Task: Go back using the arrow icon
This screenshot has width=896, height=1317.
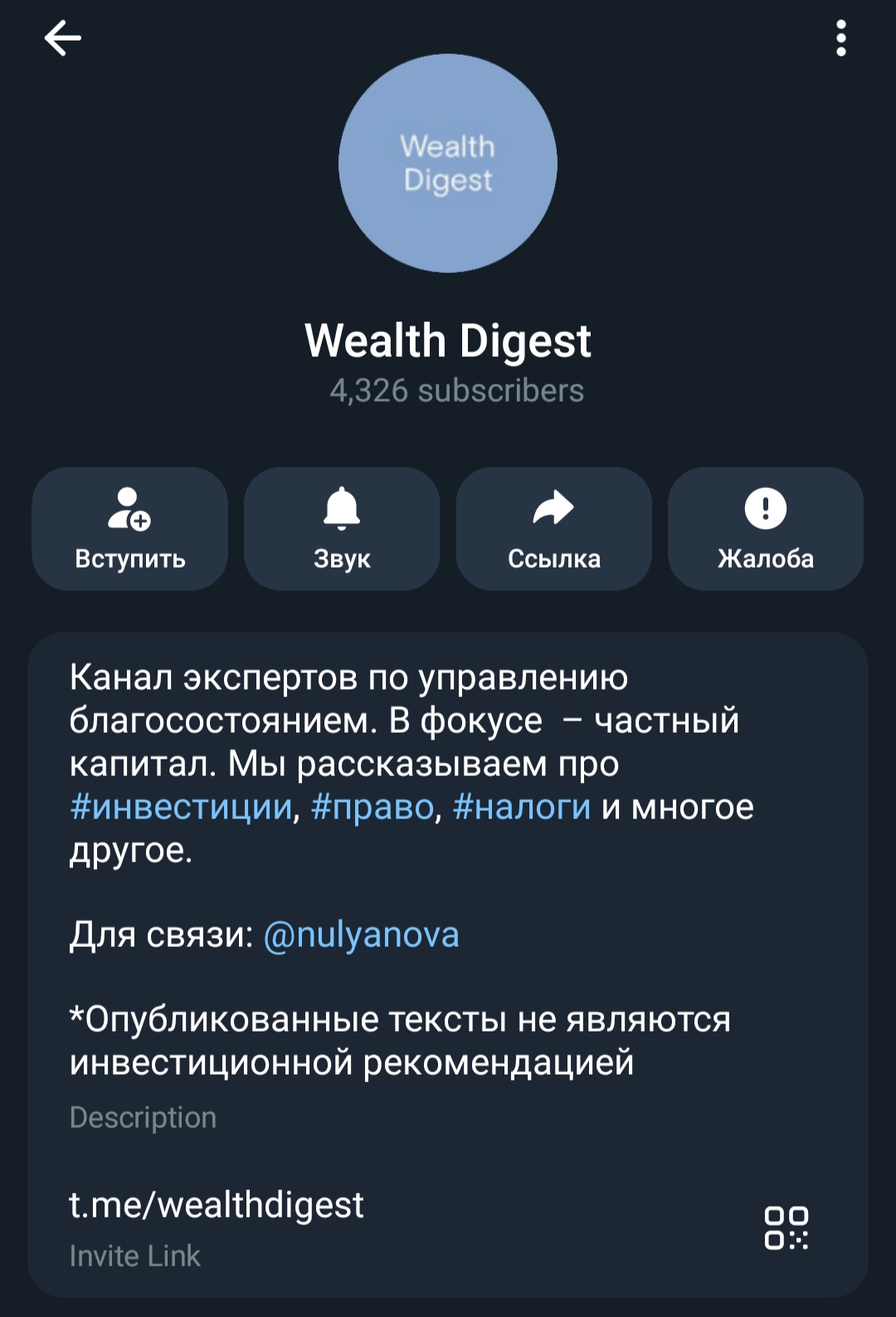Action: click(62, 38)
